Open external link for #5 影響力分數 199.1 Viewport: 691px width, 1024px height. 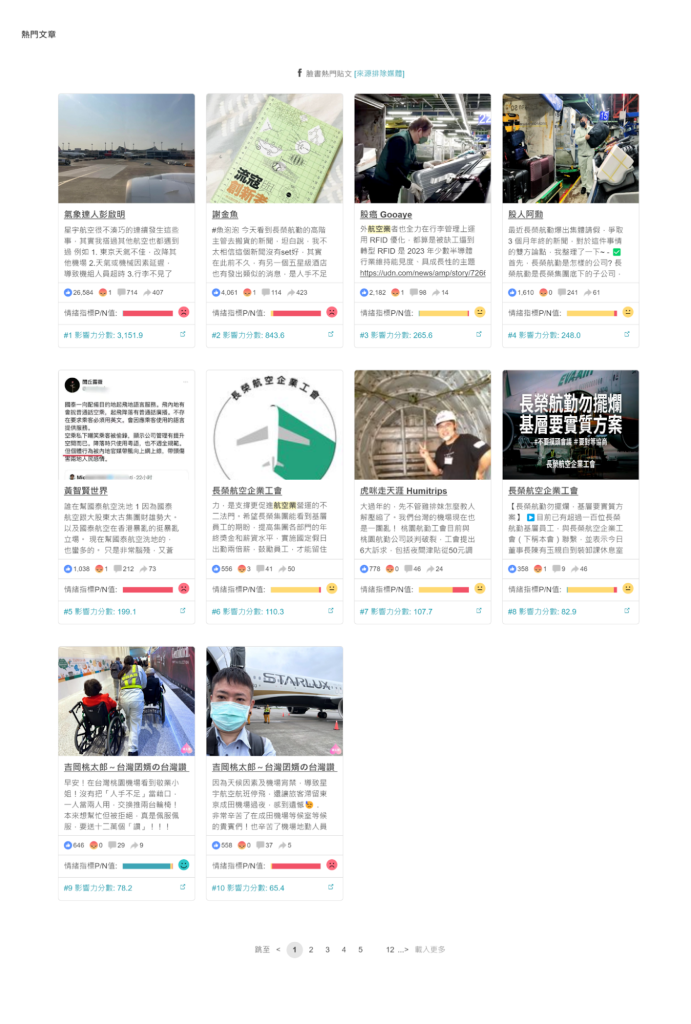point(183,610)
